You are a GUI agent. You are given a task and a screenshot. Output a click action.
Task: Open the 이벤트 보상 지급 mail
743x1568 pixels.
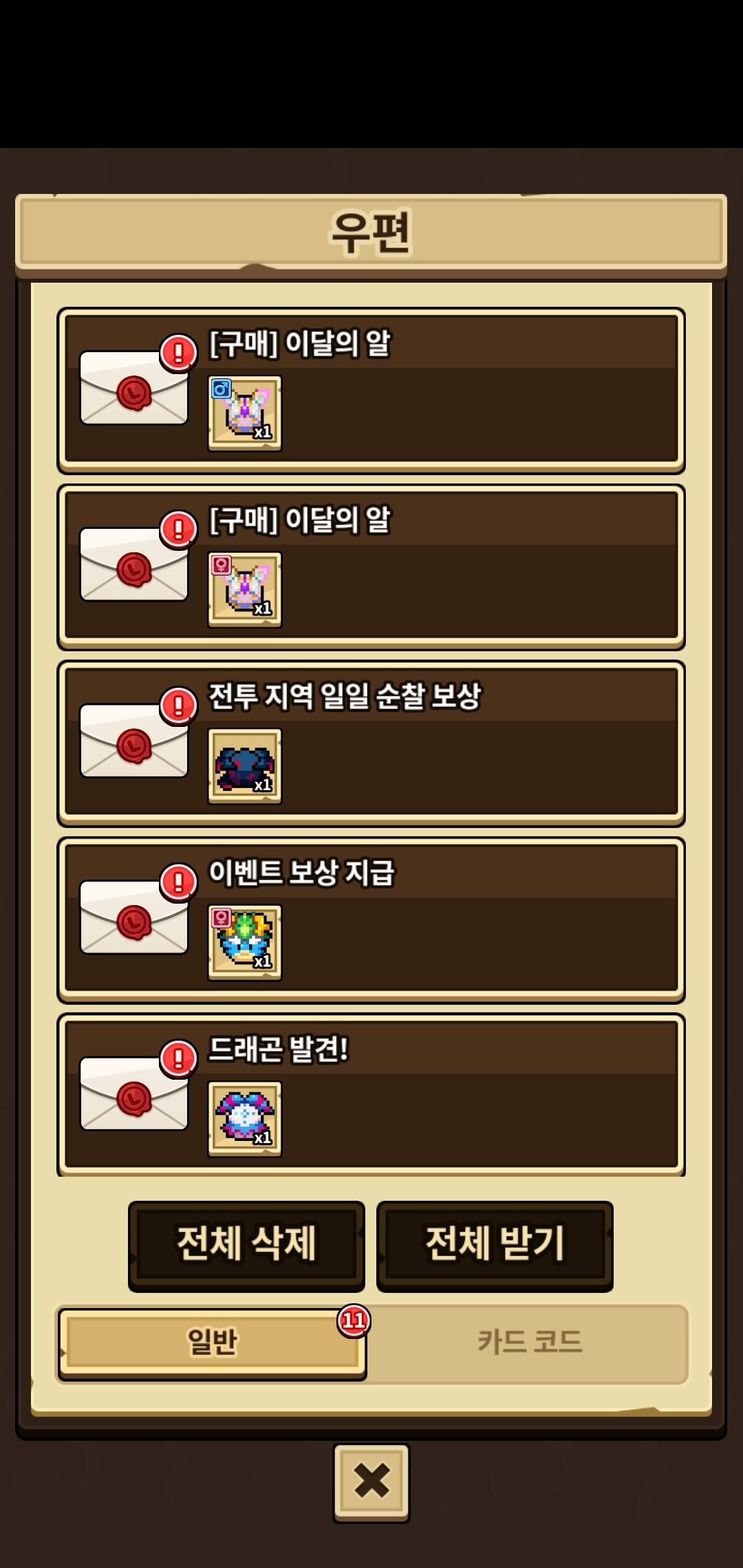pos(371,920)
